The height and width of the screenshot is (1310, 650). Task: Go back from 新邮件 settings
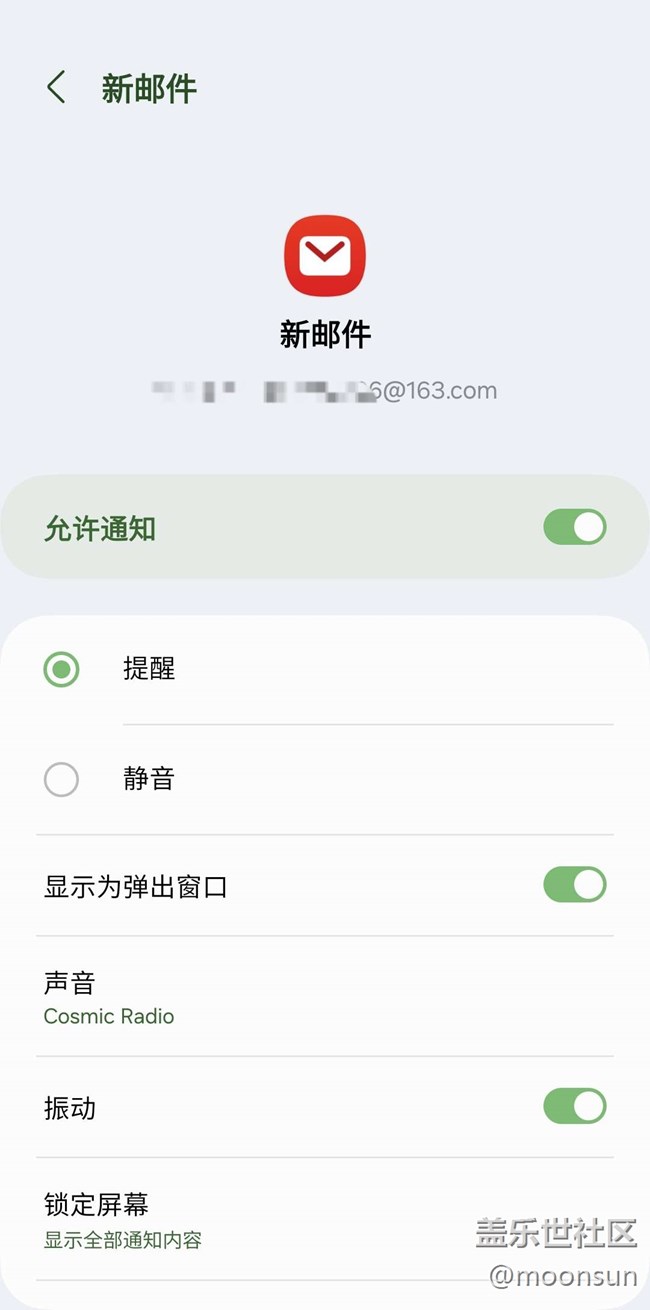pos(56,88)
